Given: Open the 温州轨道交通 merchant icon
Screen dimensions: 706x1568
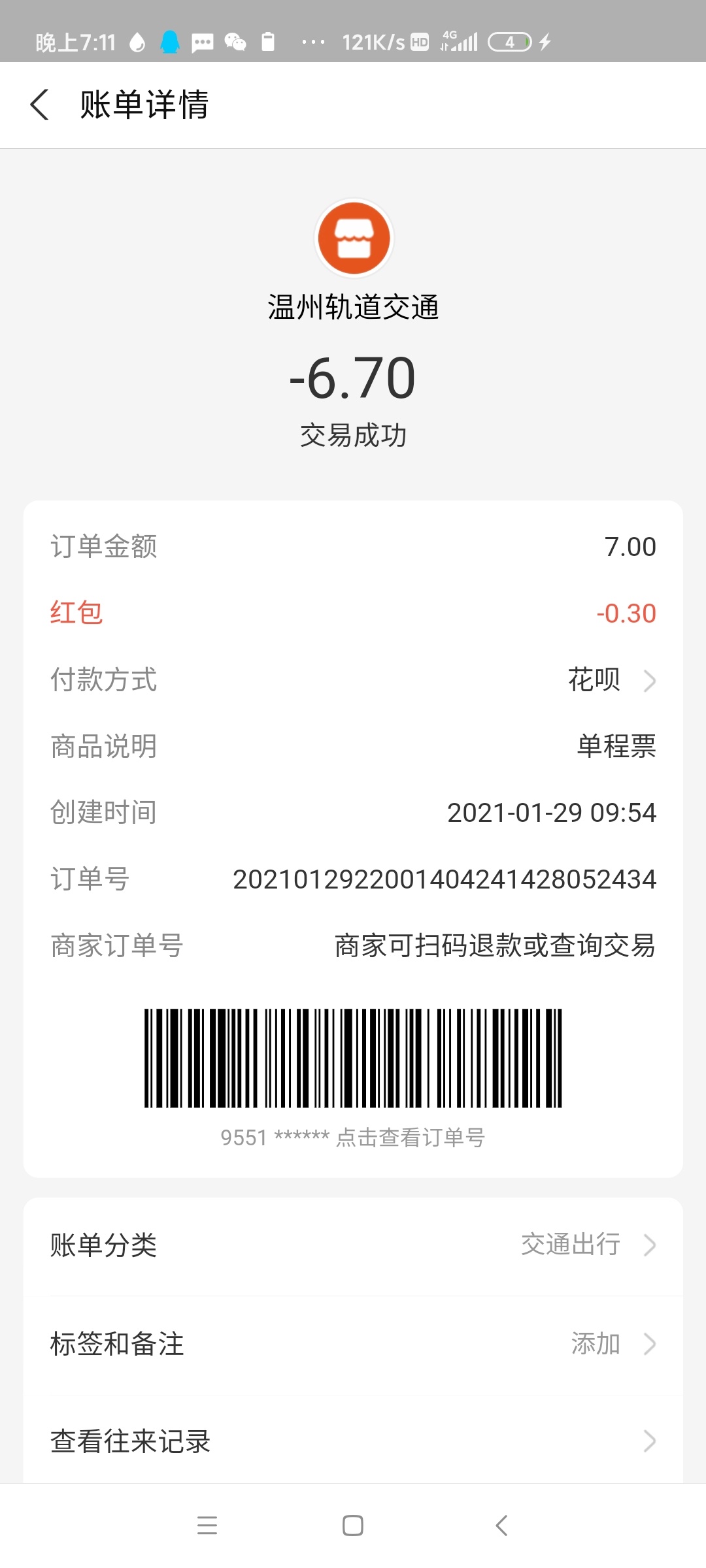Looking at the screenshot, I should (x=354, y=238).
